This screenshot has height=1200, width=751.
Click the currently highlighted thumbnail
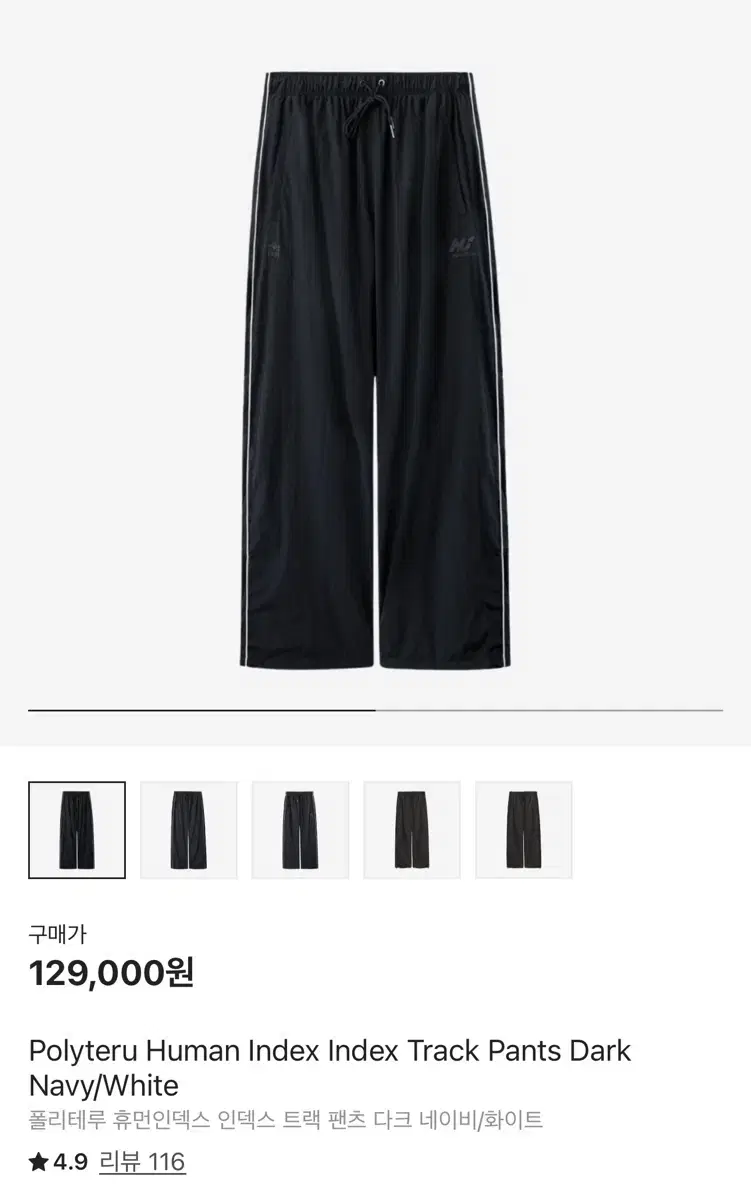pyautogui.click(x=78, y=830)
